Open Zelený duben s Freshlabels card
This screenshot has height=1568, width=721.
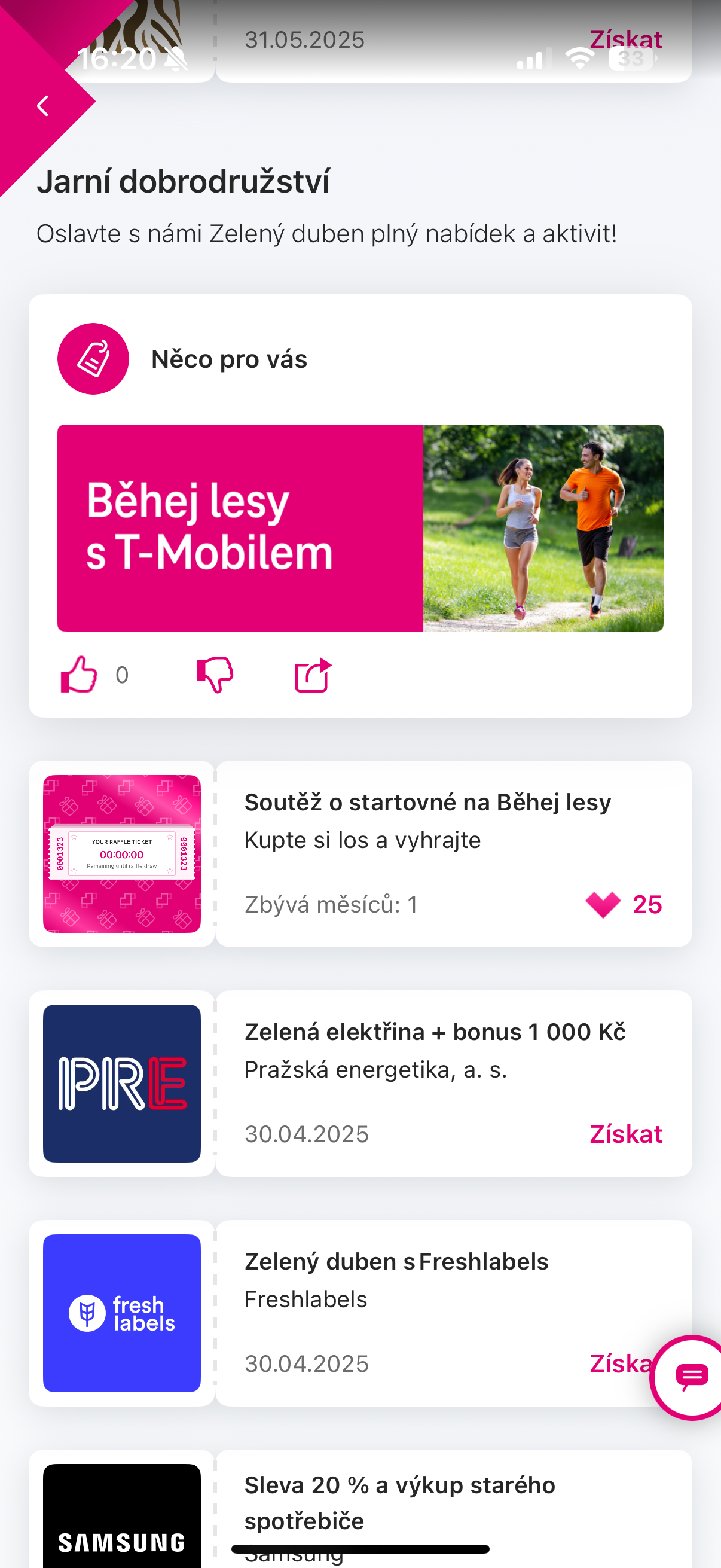(396, 1262)
